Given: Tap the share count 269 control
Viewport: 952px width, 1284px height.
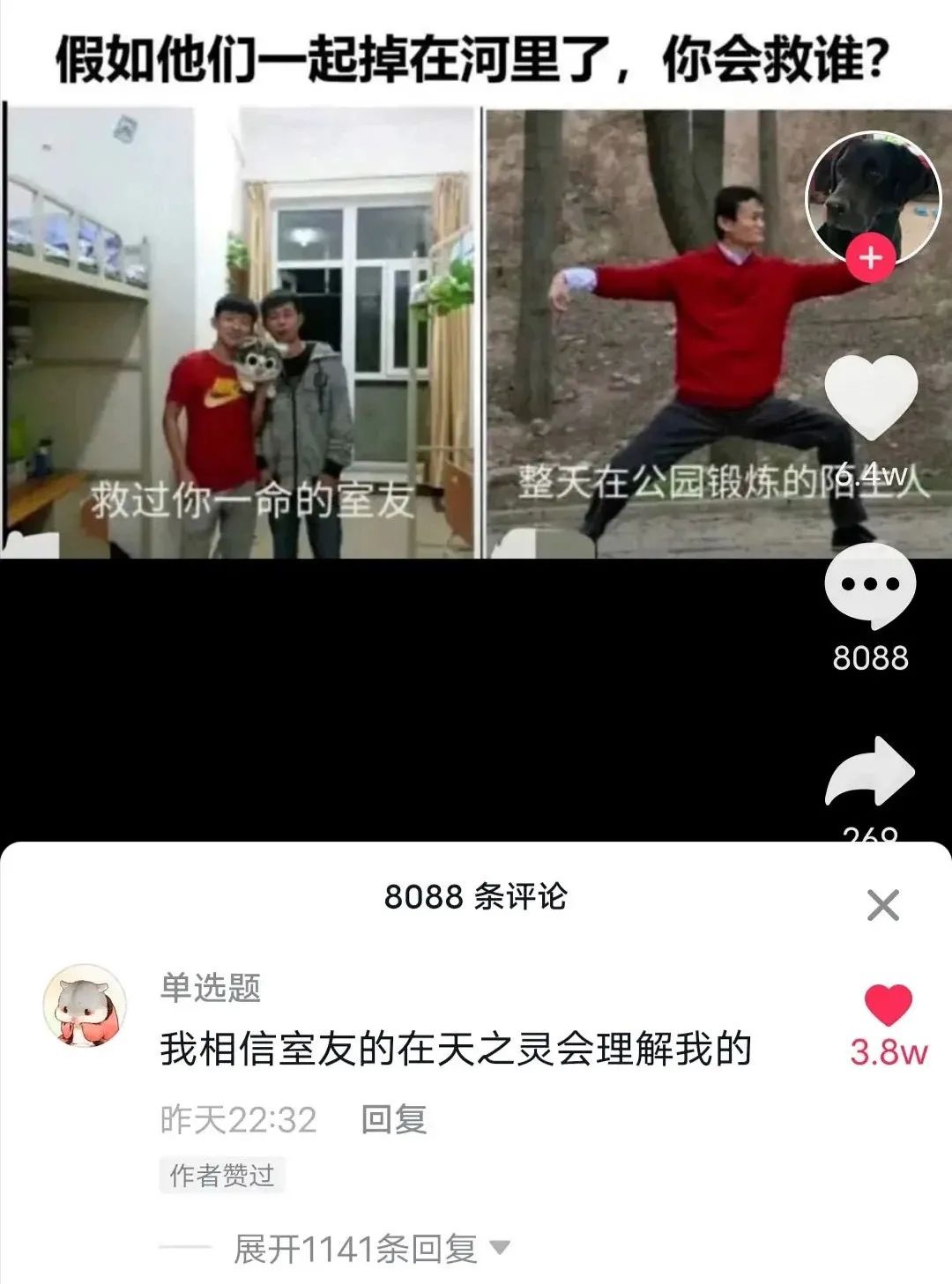Looking at the screenshot, I should [x=869, y=835].
